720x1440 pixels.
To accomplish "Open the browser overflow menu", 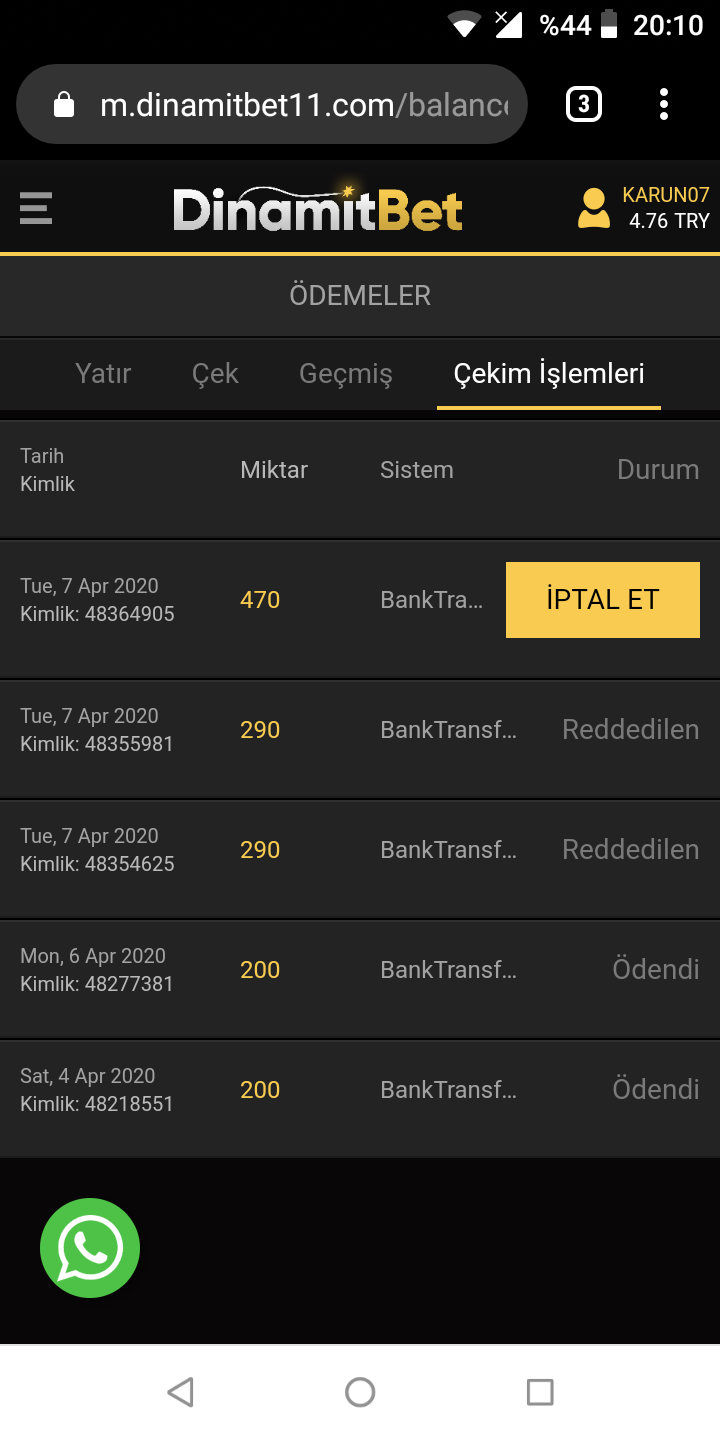I will pos(664,105).
